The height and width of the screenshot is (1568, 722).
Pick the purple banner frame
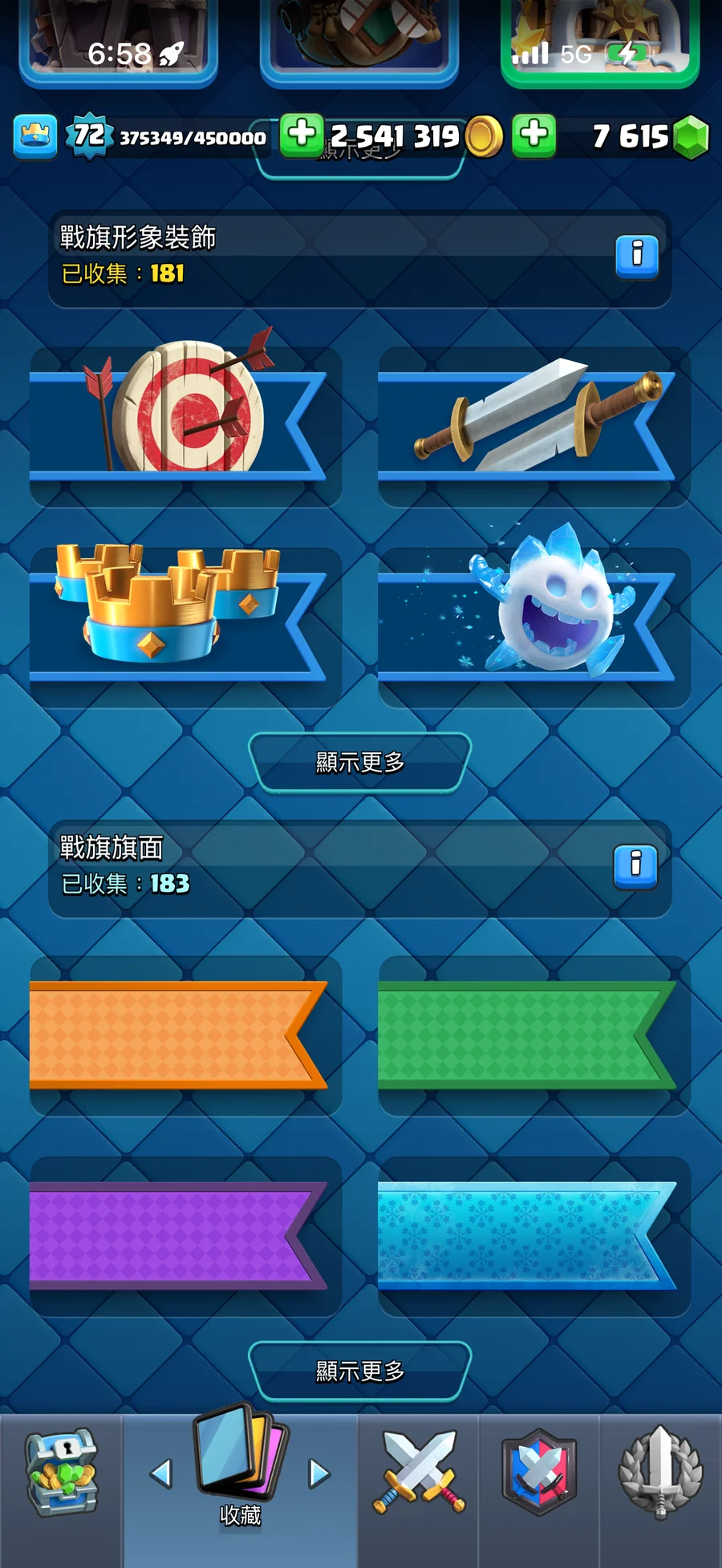click(x=178, y=1235)
